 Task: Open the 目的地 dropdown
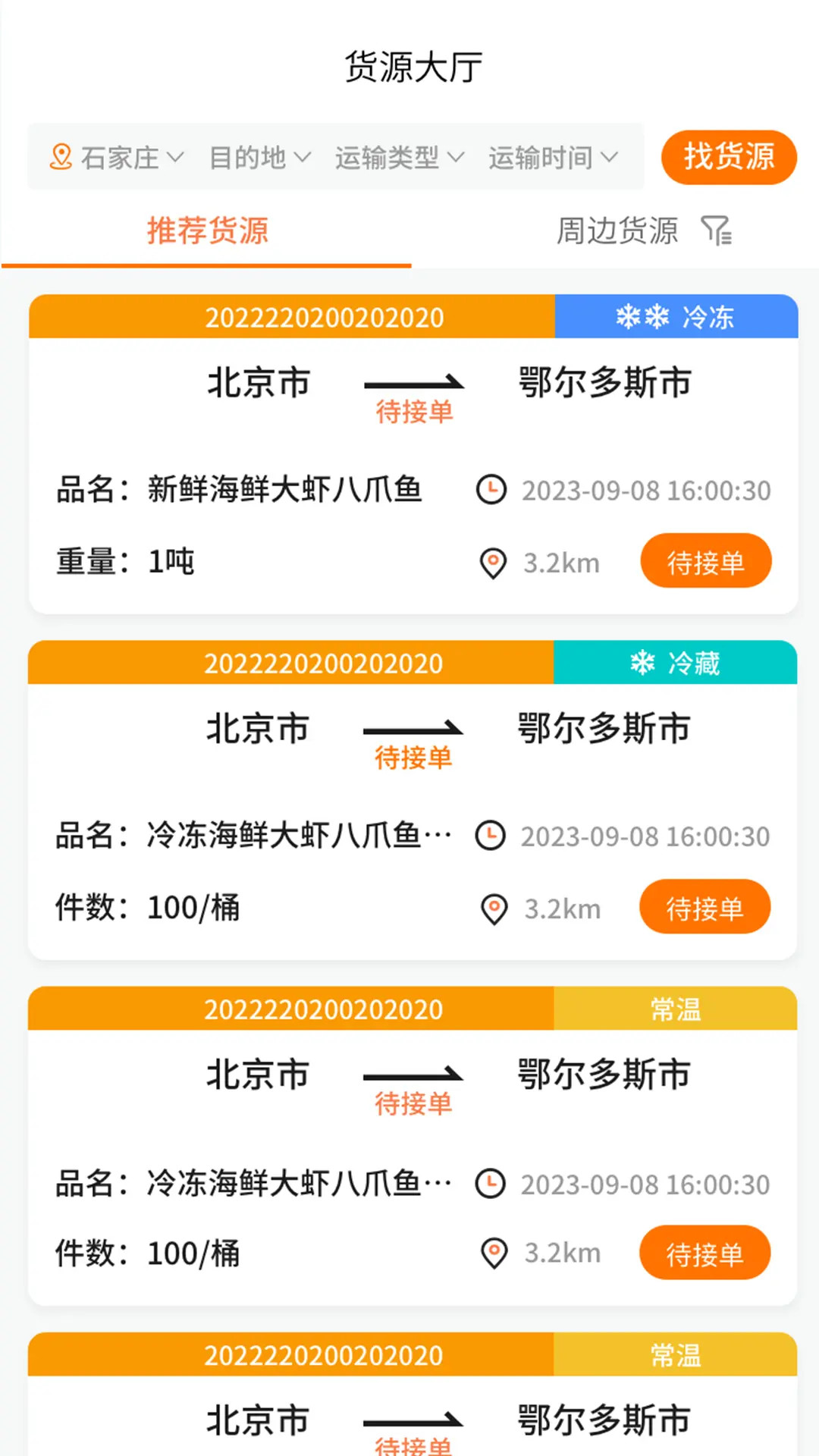point(259,157)
